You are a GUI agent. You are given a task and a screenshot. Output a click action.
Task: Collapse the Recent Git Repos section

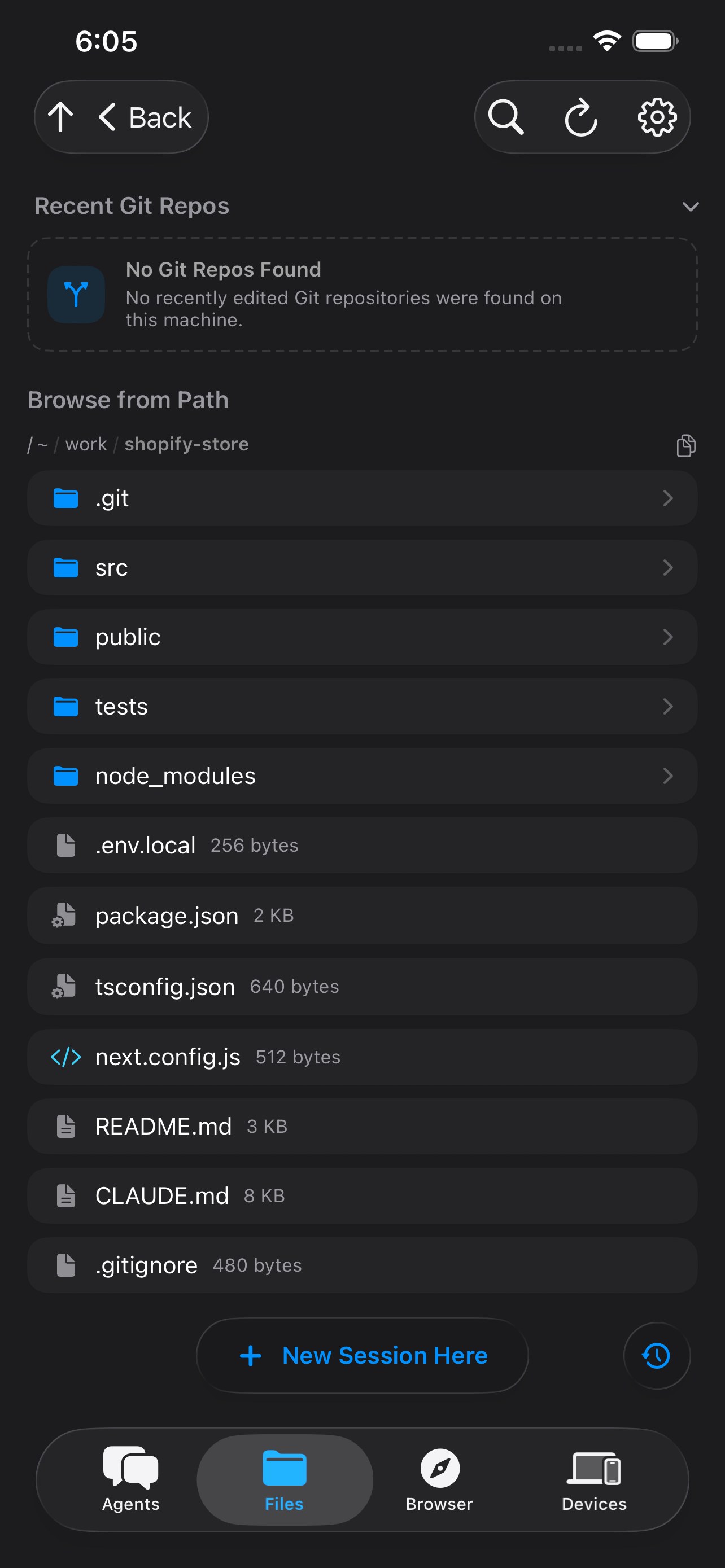[691, 207]
